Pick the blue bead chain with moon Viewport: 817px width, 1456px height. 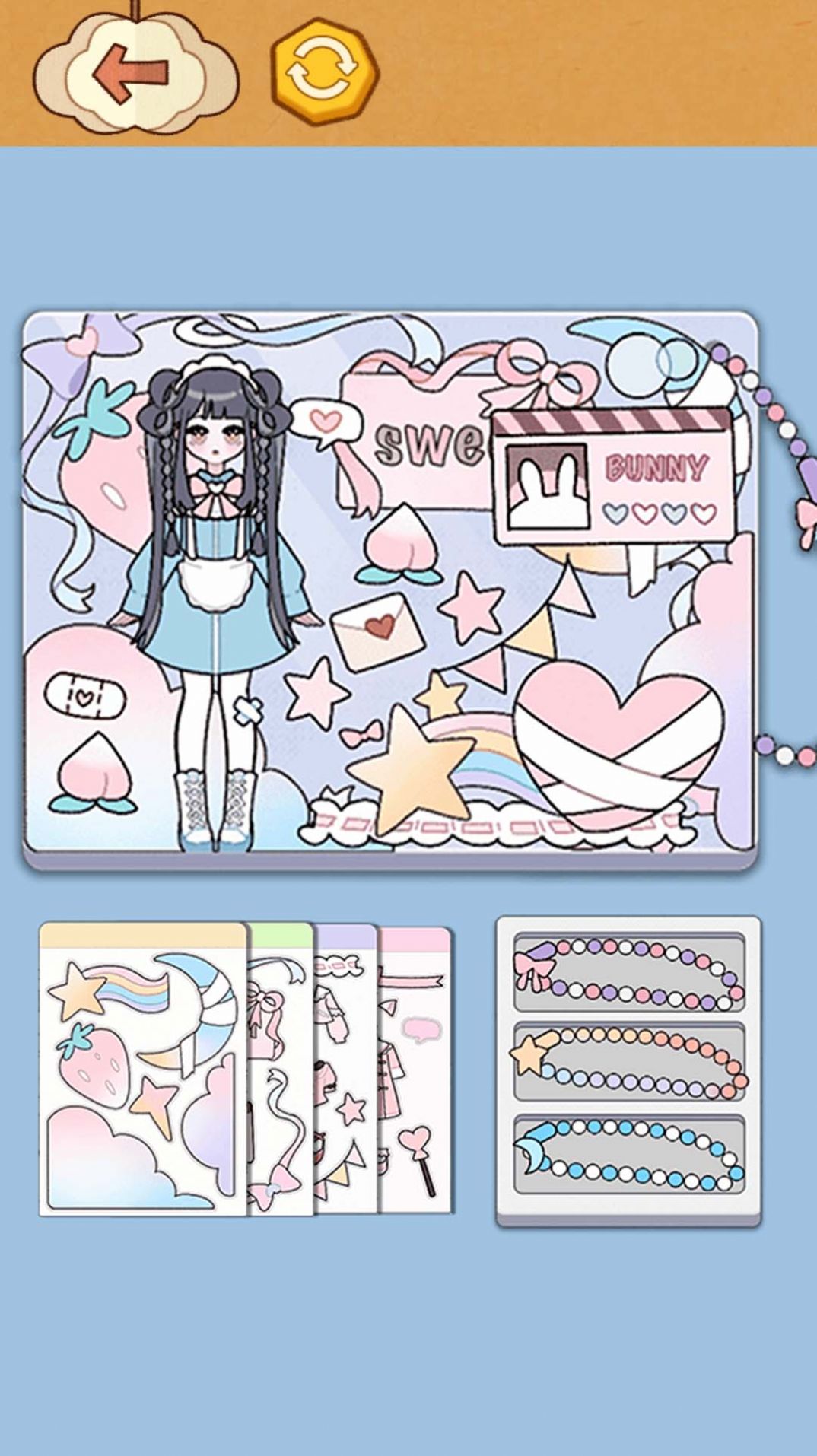point(628,1153)
